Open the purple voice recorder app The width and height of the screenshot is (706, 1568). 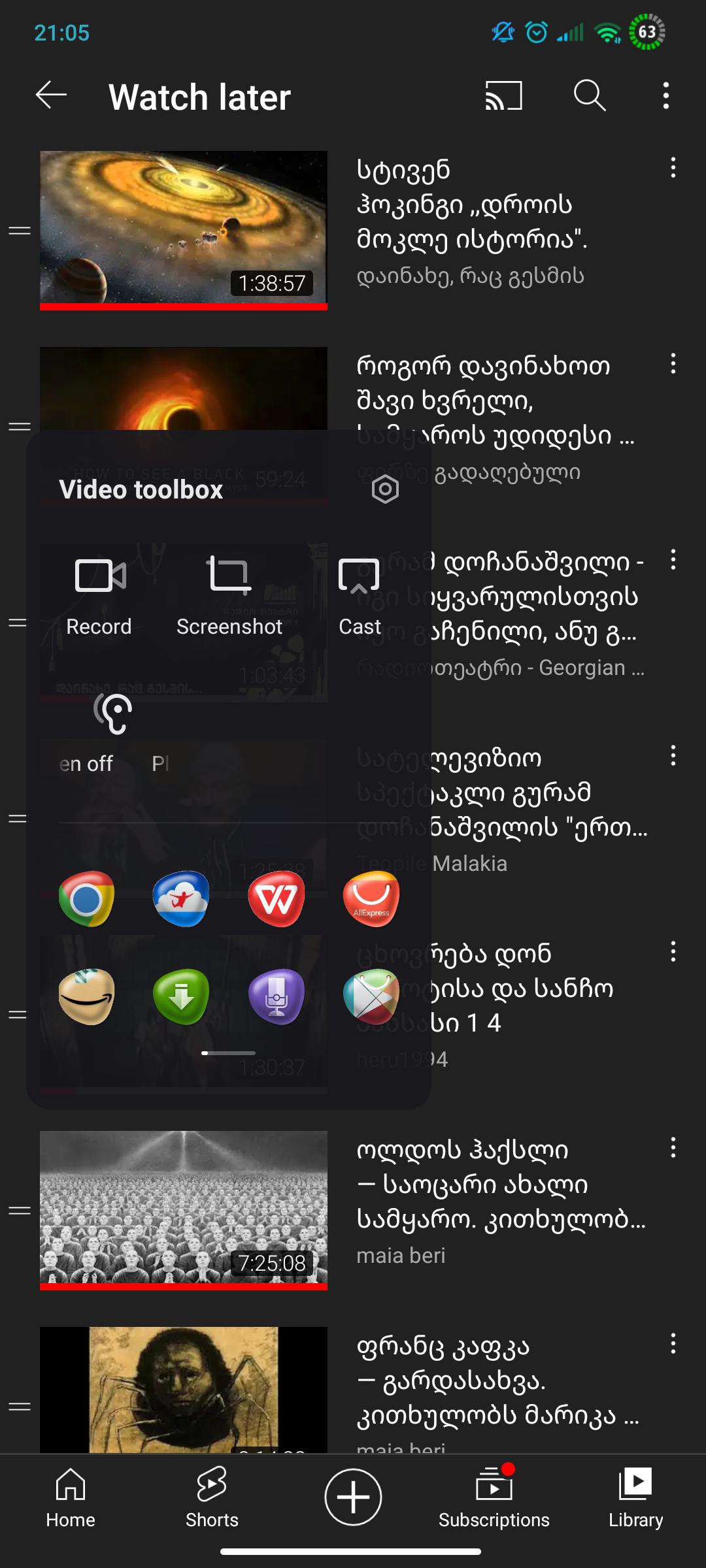click(277, 996)
